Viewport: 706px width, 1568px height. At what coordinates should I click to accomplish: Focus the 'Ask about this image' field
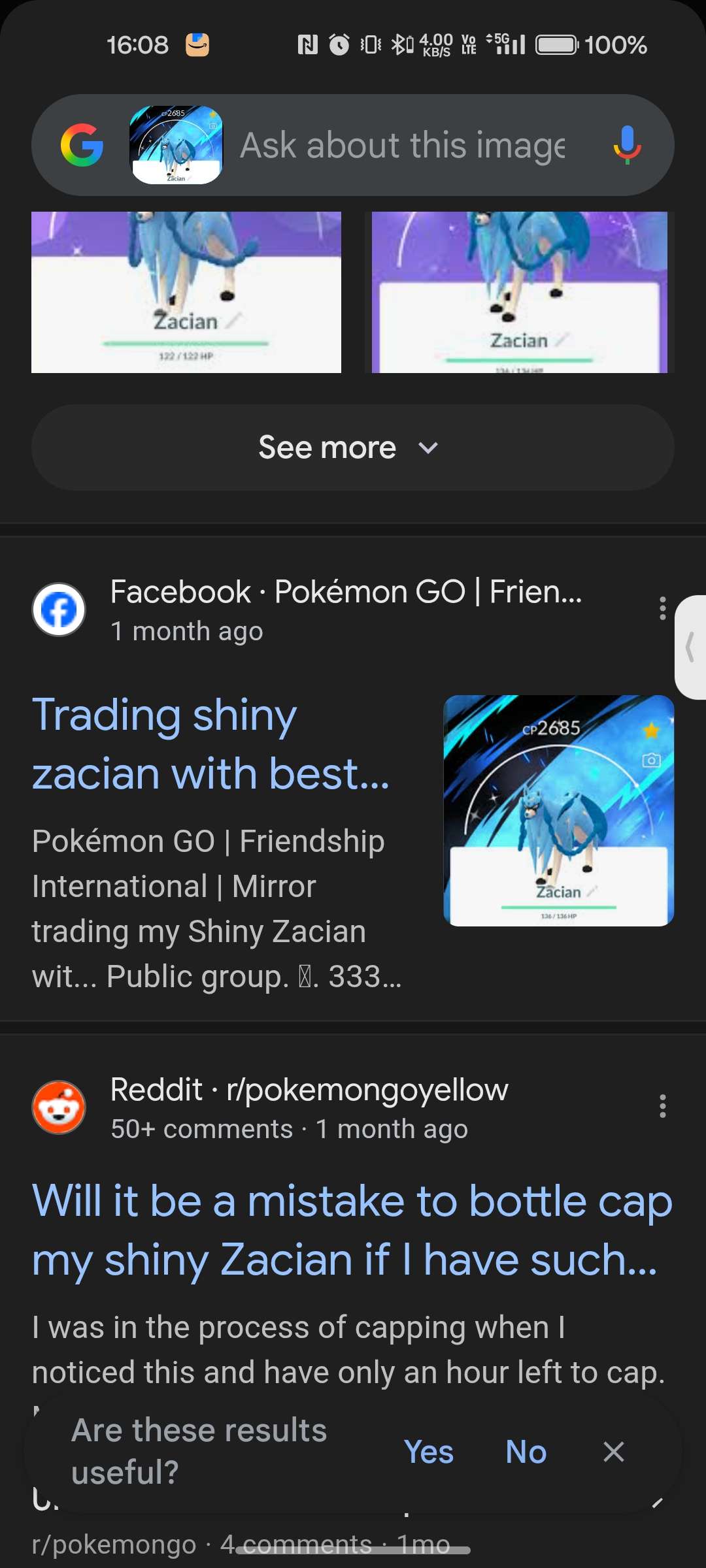pyautogui.click(x=403, y=145)
